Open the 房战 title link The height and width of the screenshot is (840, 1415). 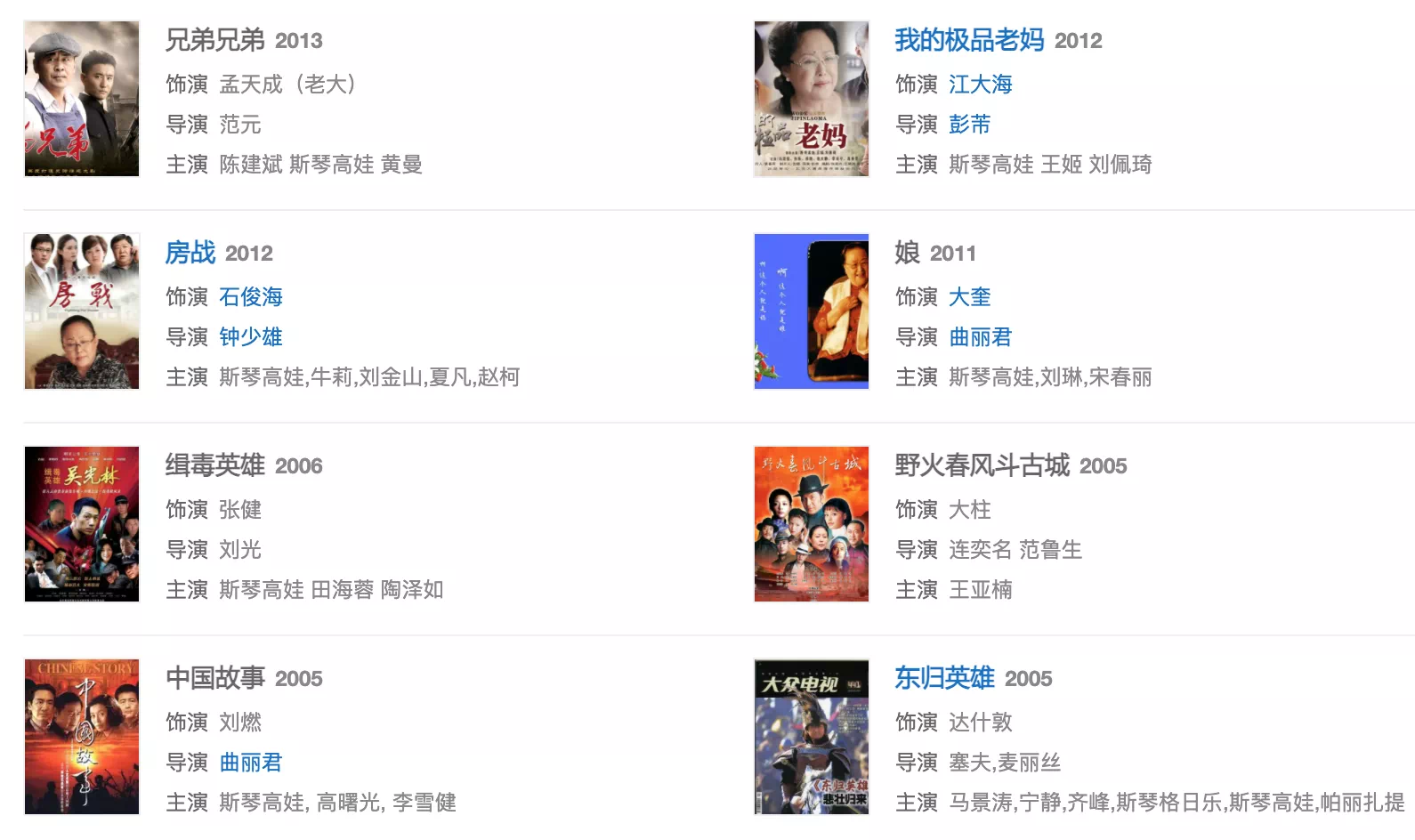click(x=190, y=253)
